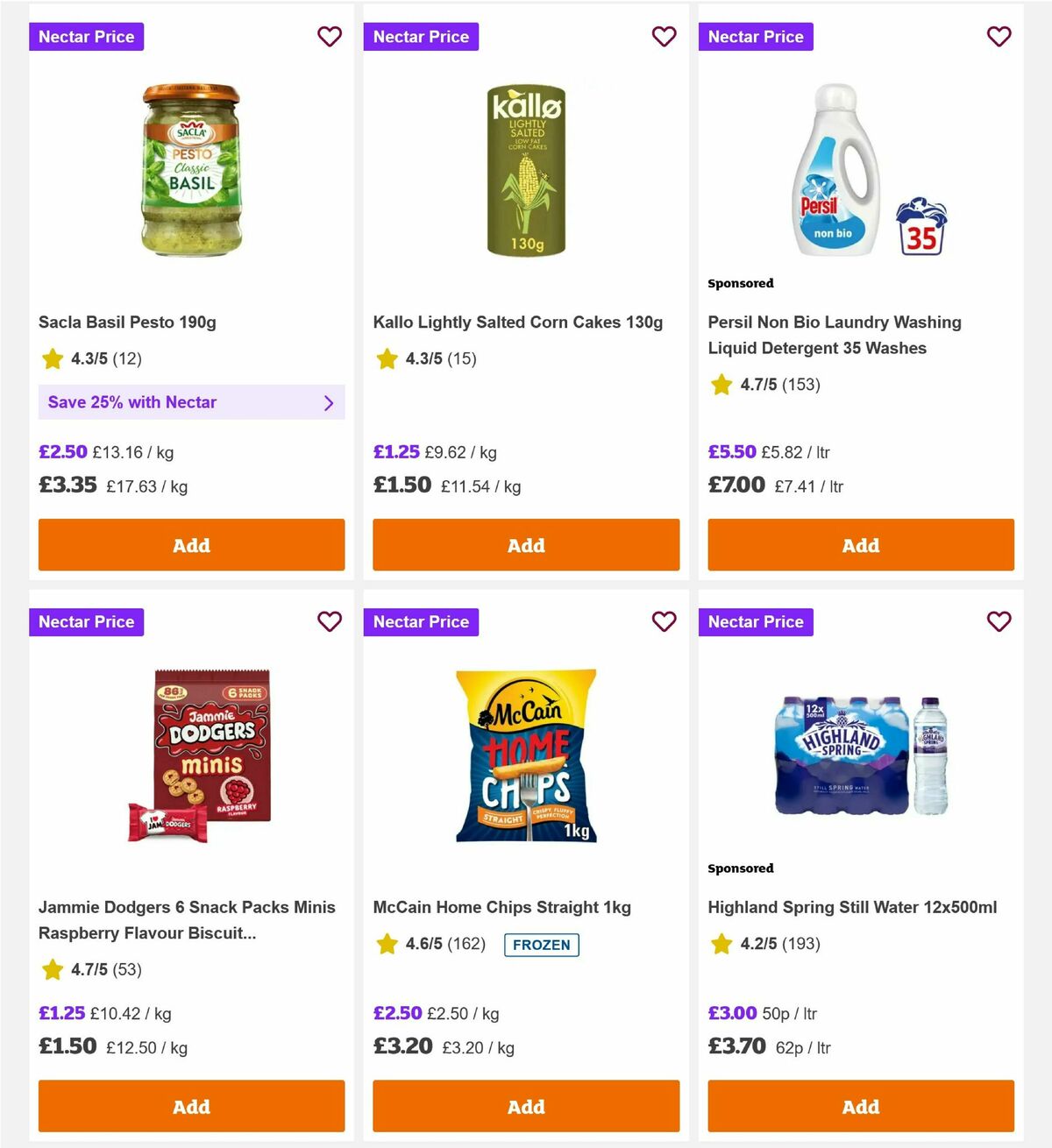Image resolution: width=1052 pixels, height=1148 pixels.
Task: Favourite the Sacla Basil Pesto product
Action: point(330,37)
